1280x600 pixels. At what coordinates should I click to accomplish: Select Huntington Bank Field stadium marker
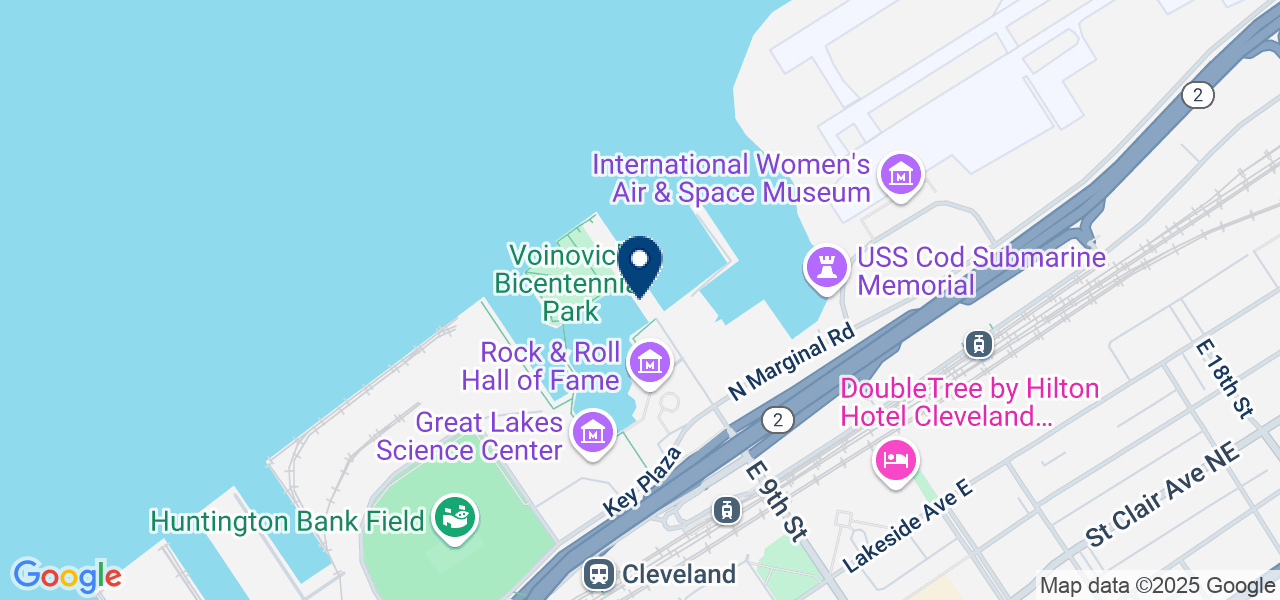[456, 518]
